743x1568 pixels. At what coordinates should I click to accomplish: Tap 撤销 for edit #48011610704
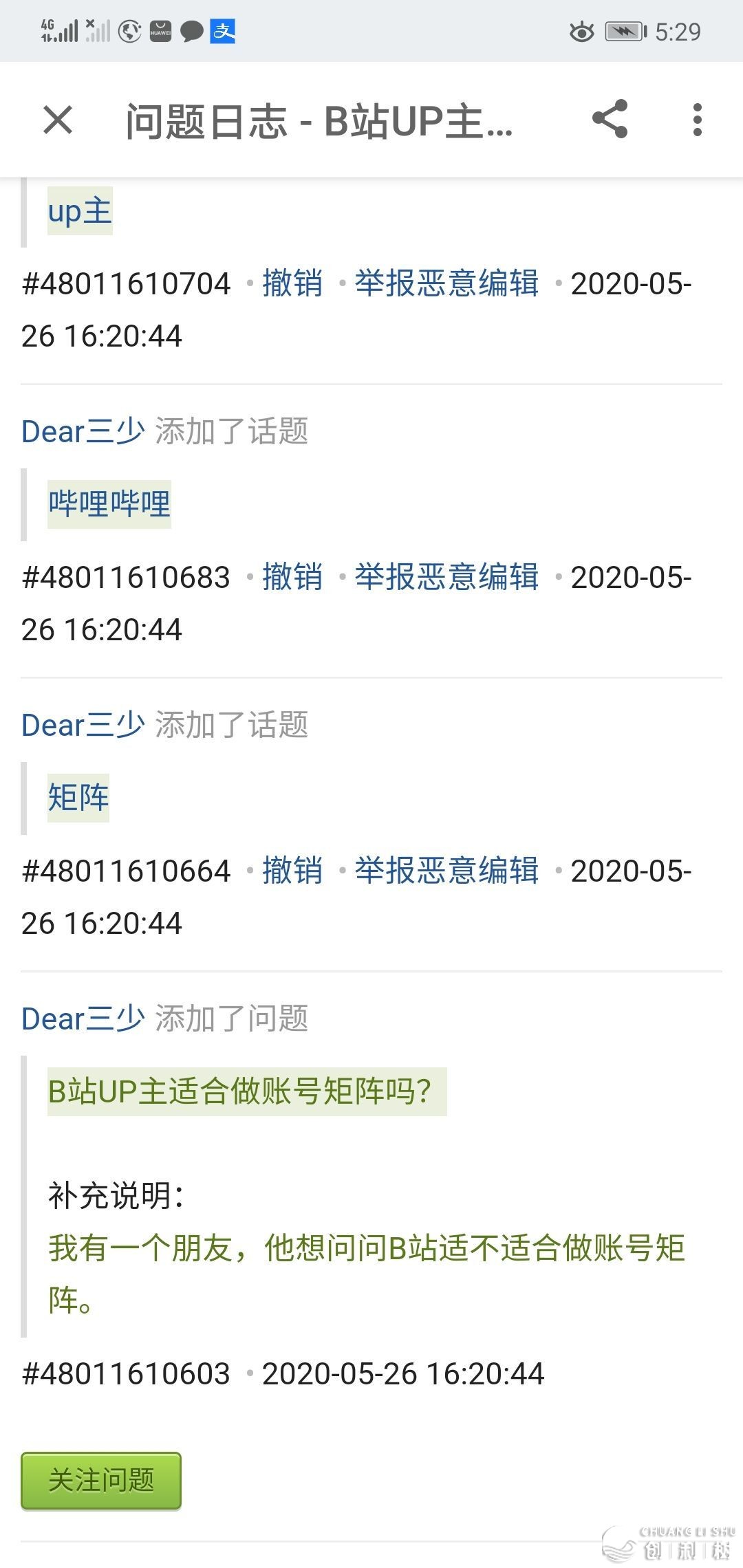click(292, 283)
